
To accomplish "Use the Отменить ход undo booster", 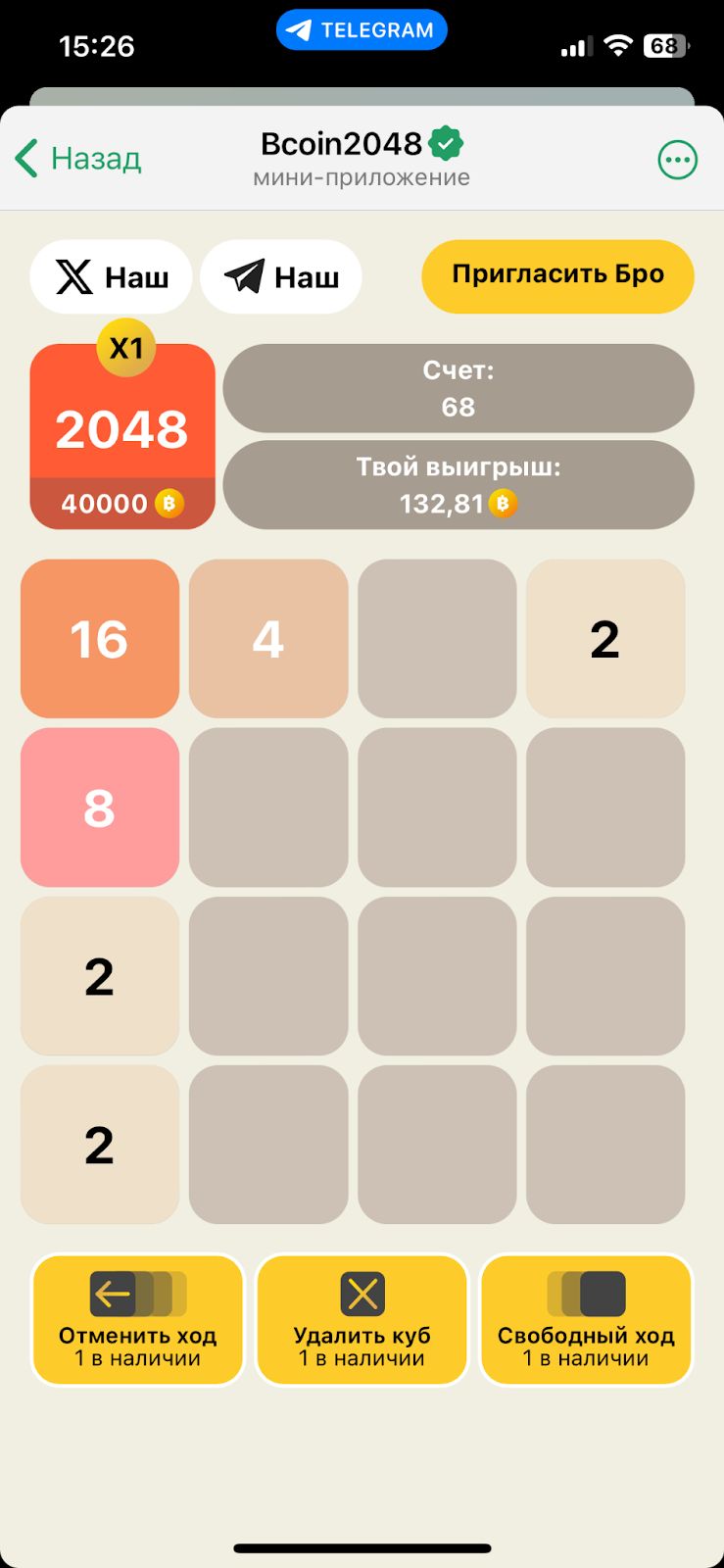I will pyautogui.click(x=137, y=1320).
